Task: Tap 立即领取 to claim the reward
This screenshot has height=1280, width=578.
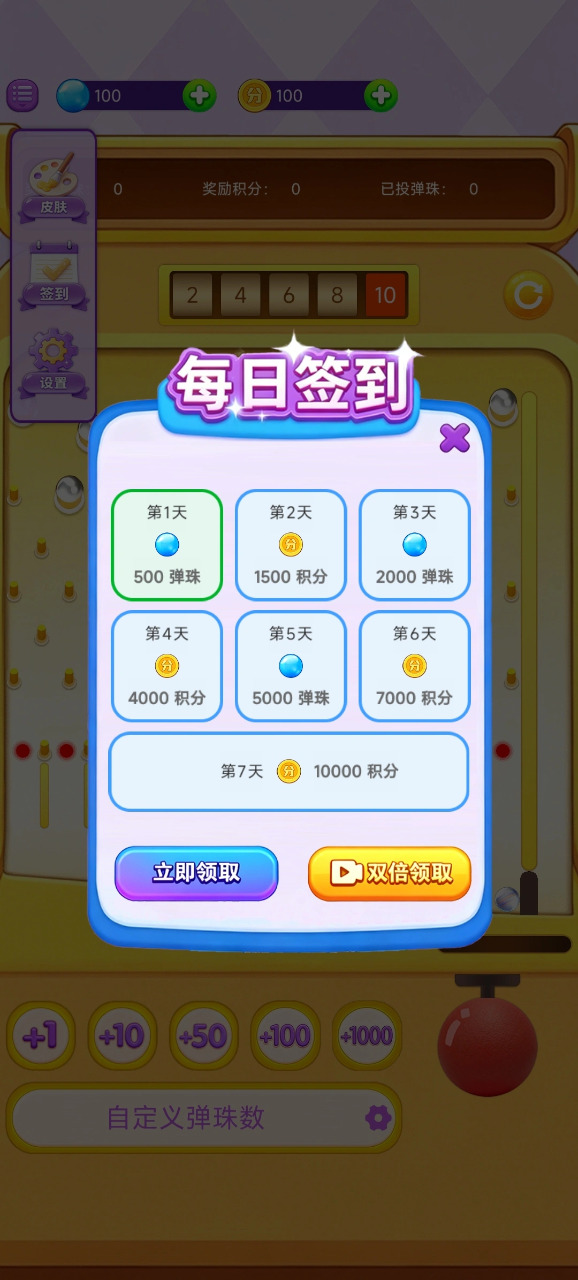Action: tap(196, 873)
